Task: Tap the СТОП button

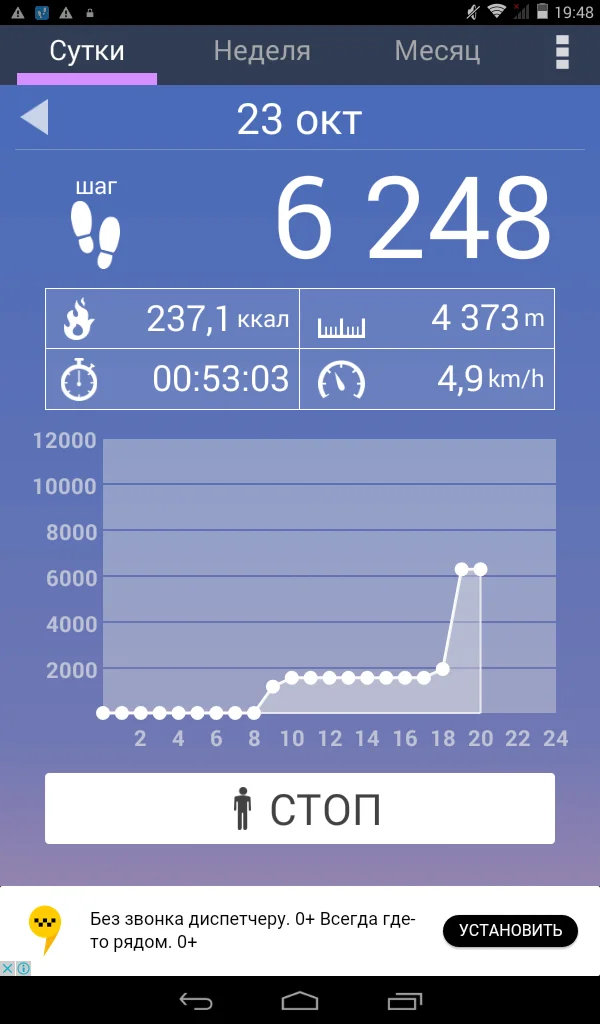Action: pos(300,809)
